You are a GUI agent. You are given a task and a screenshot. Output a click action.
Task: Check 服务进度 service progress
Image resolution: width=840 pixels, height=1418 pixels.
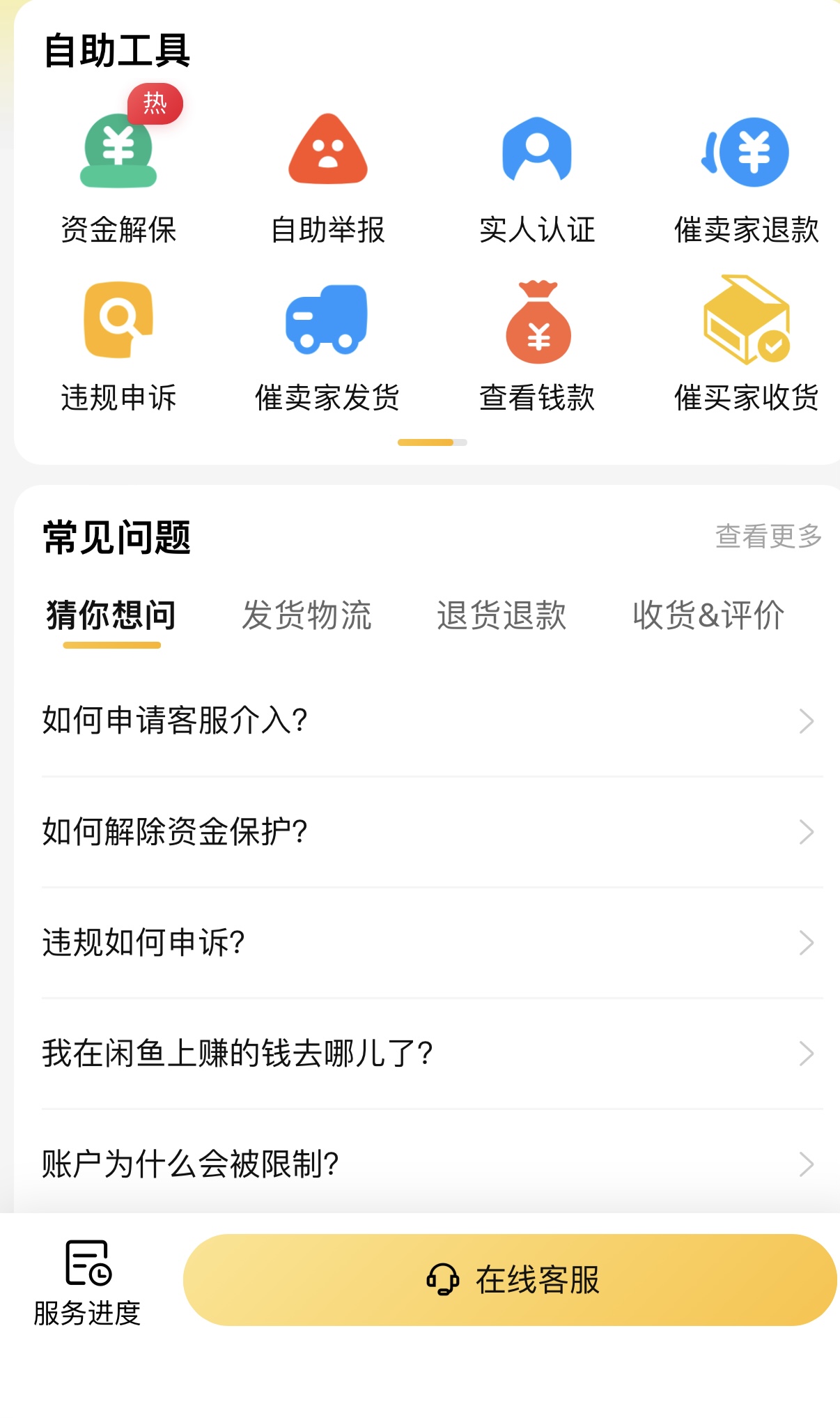tap(88, 1284)
